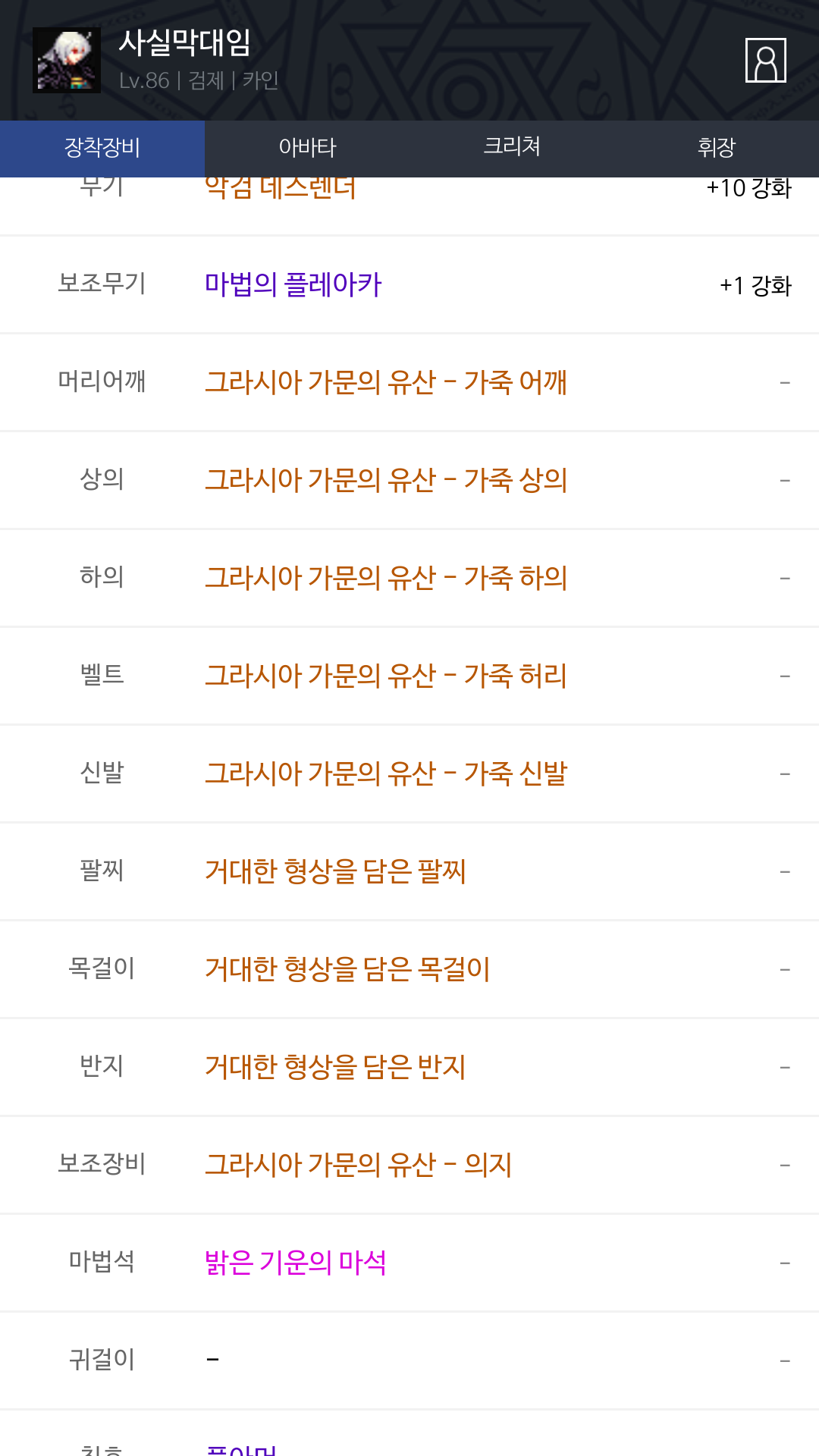The image size is (819, 1456).
Task: Open the profile icon in the header
Action: coord(765,60)
